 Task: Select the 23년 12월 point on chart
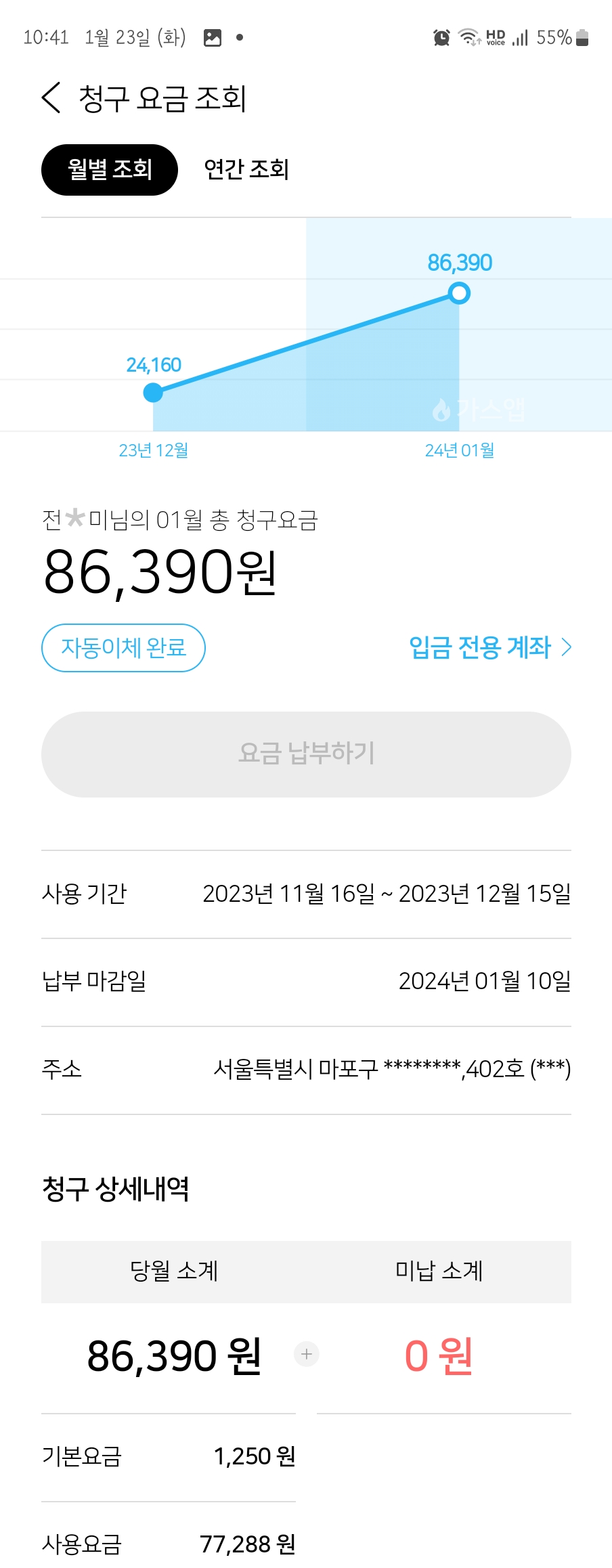154,393
